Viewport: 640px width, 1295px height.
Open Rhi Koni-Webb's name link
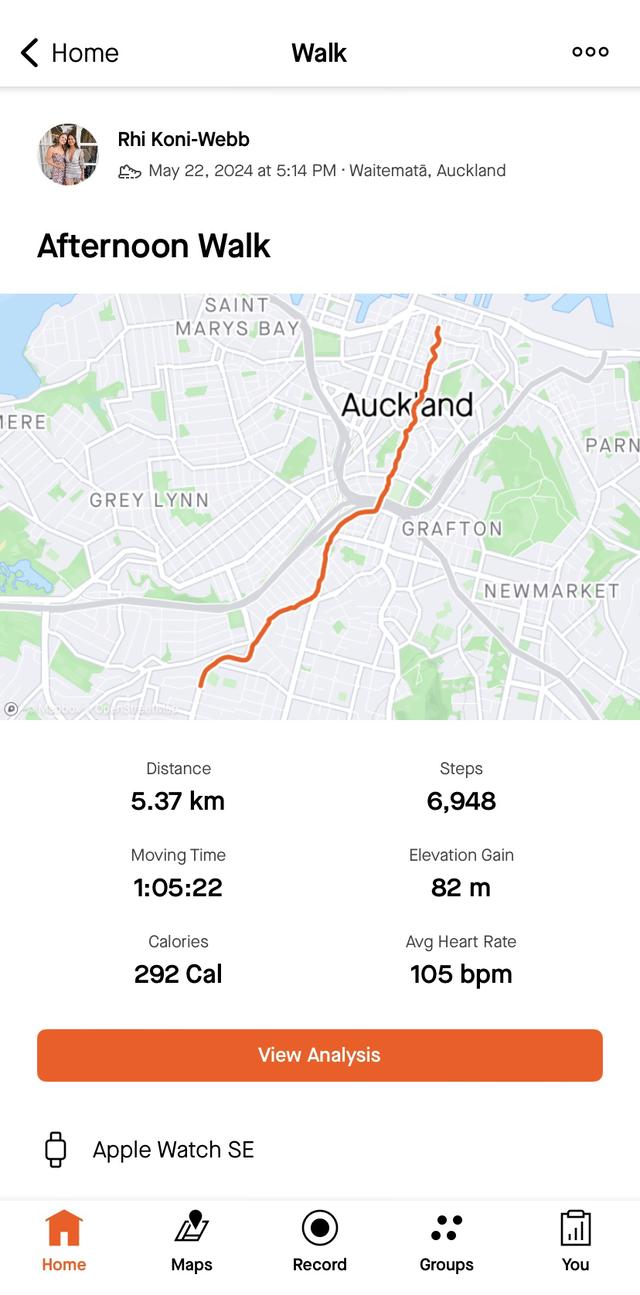[183, 139]
